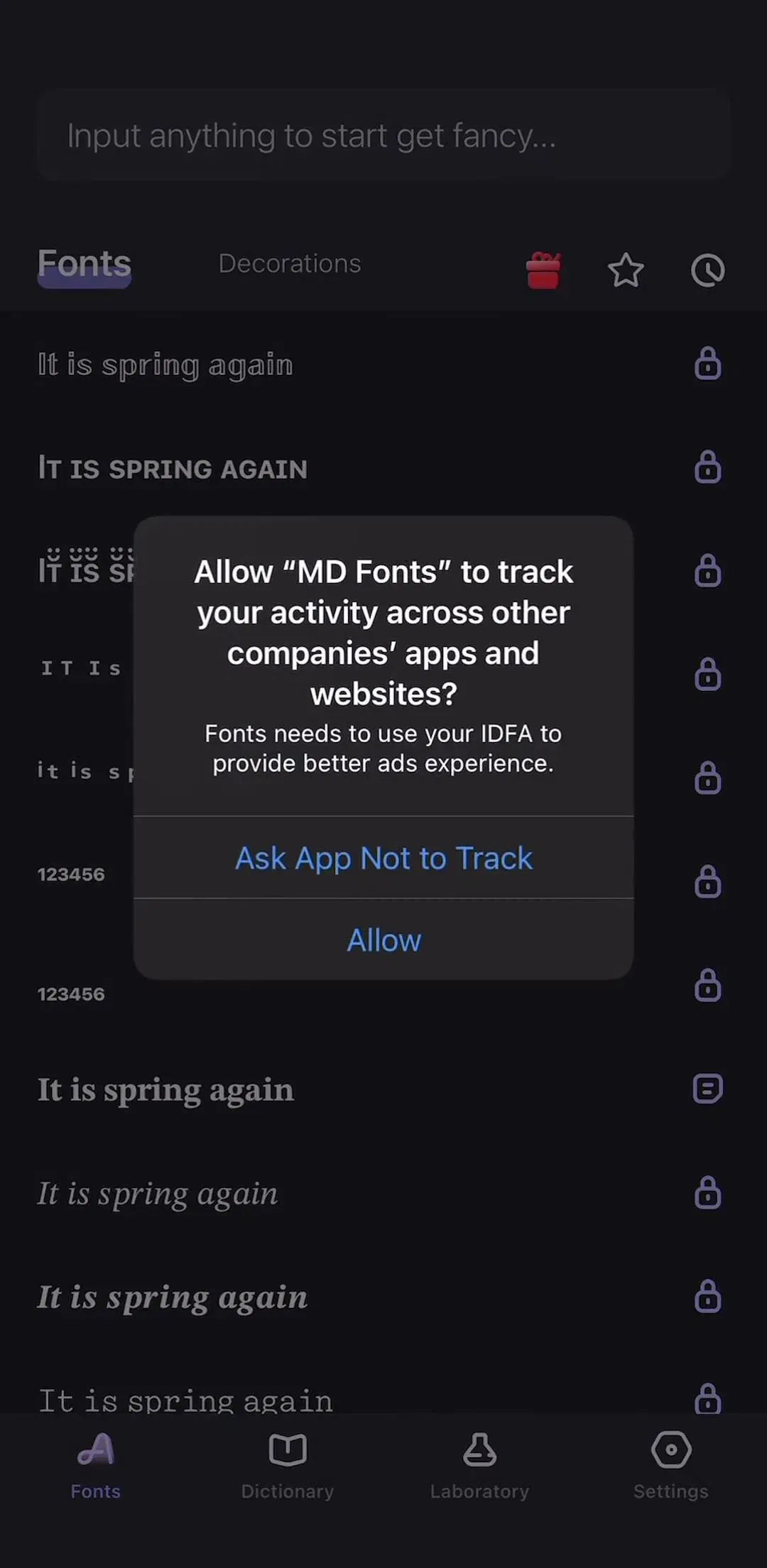Tap the lock on the bold italic font row

tap(707, 1296)
